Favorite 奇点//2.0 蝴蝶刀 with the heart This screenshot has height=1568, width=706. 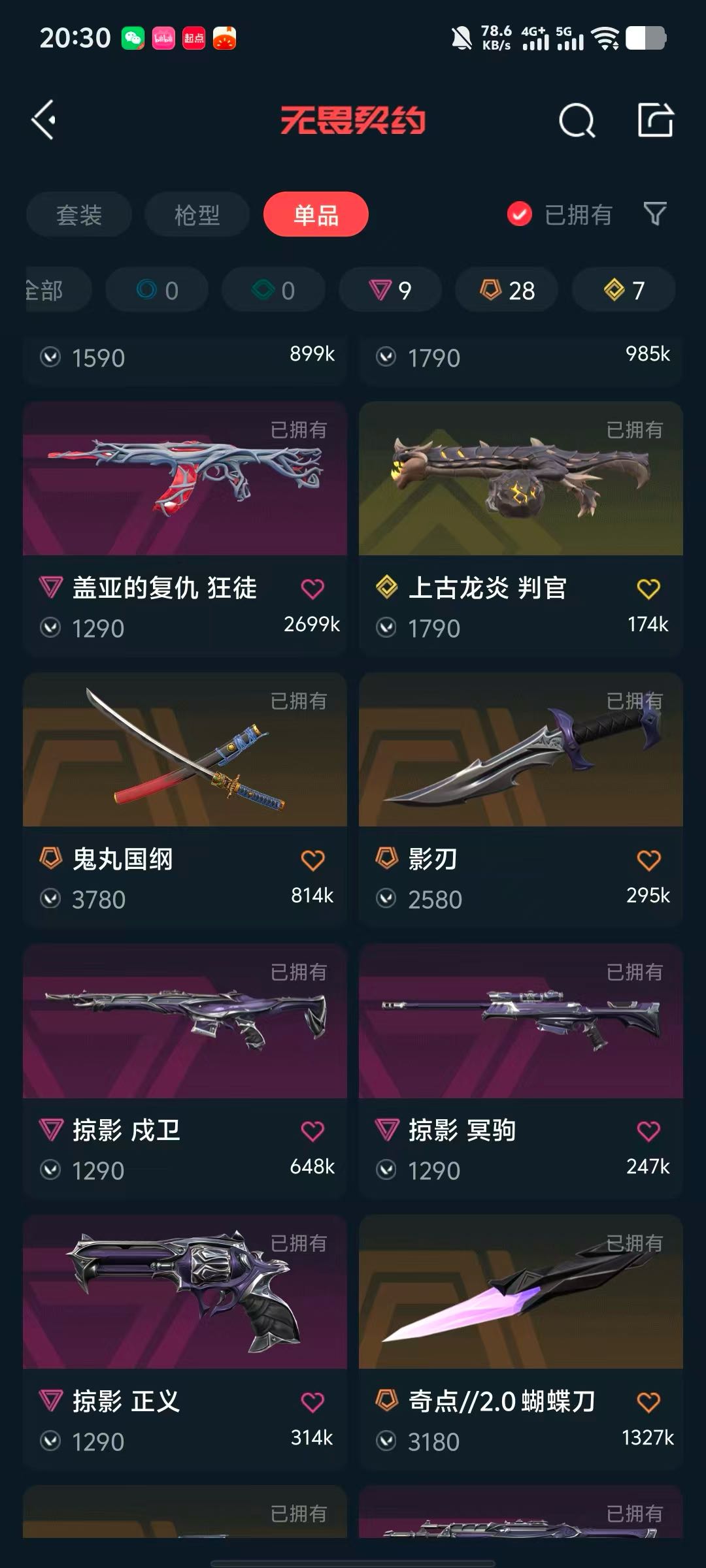pos(648,1403)
